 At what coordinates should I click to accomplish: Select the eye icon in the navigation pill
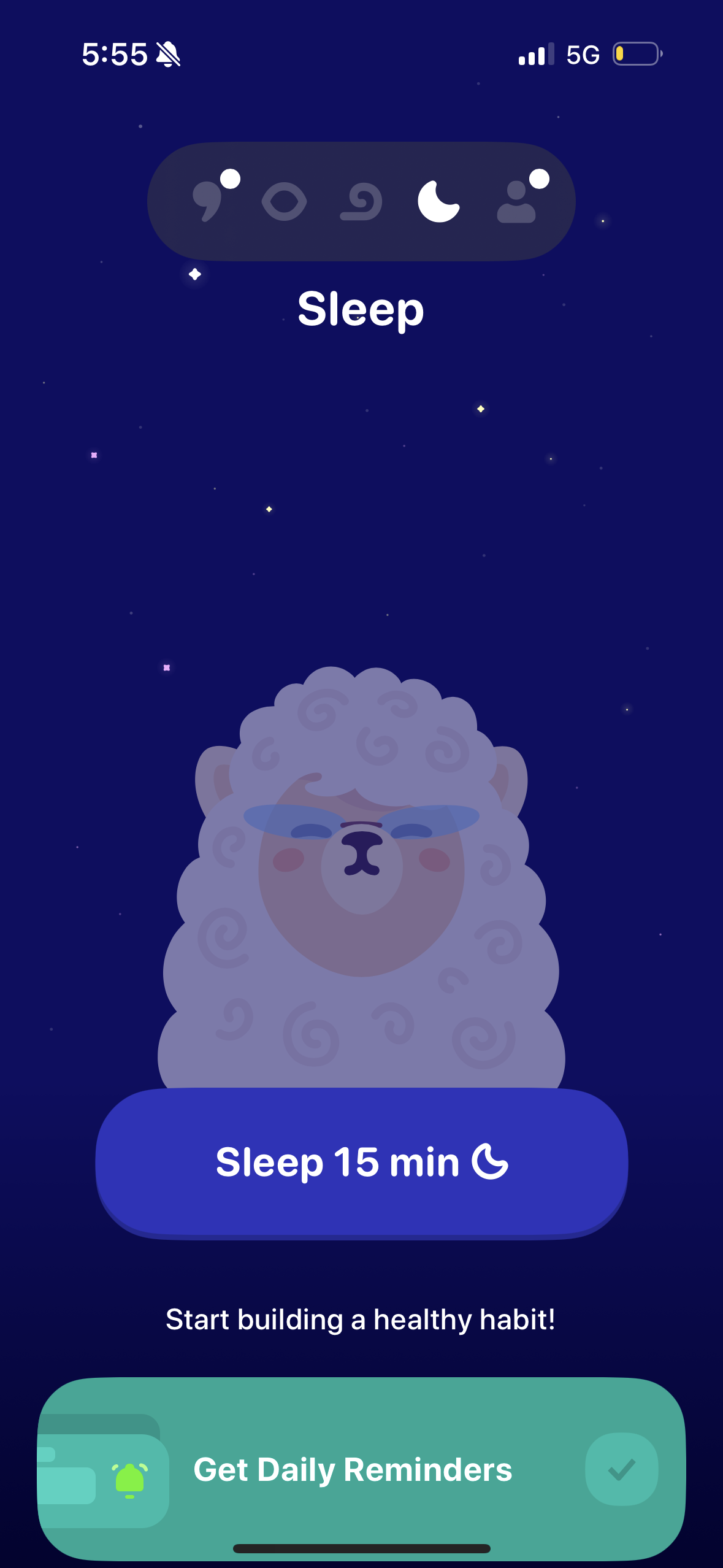pyautogui.click(x=284, y=201)
